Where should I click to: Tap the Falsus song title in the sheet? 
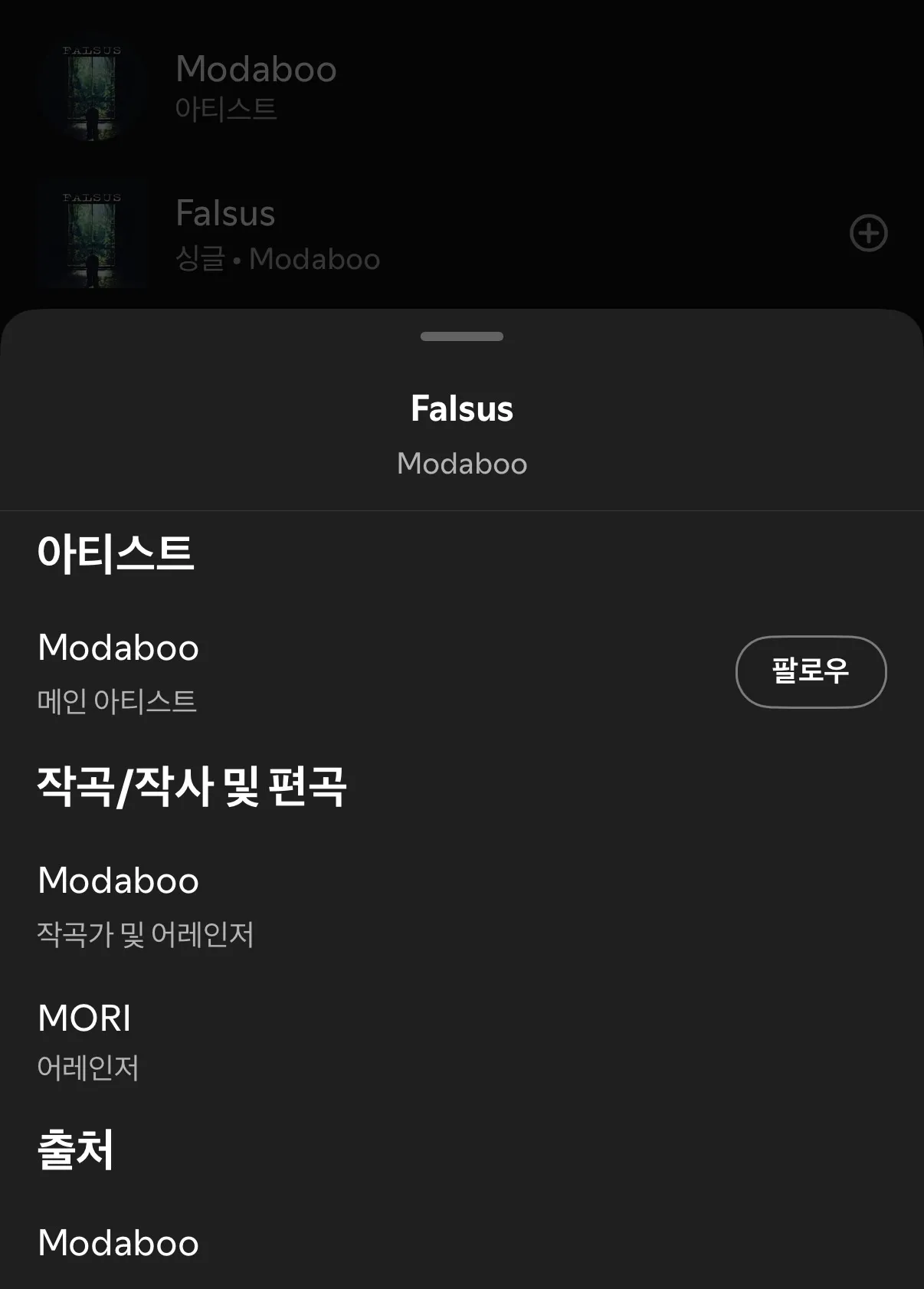[x=461, y=408]
